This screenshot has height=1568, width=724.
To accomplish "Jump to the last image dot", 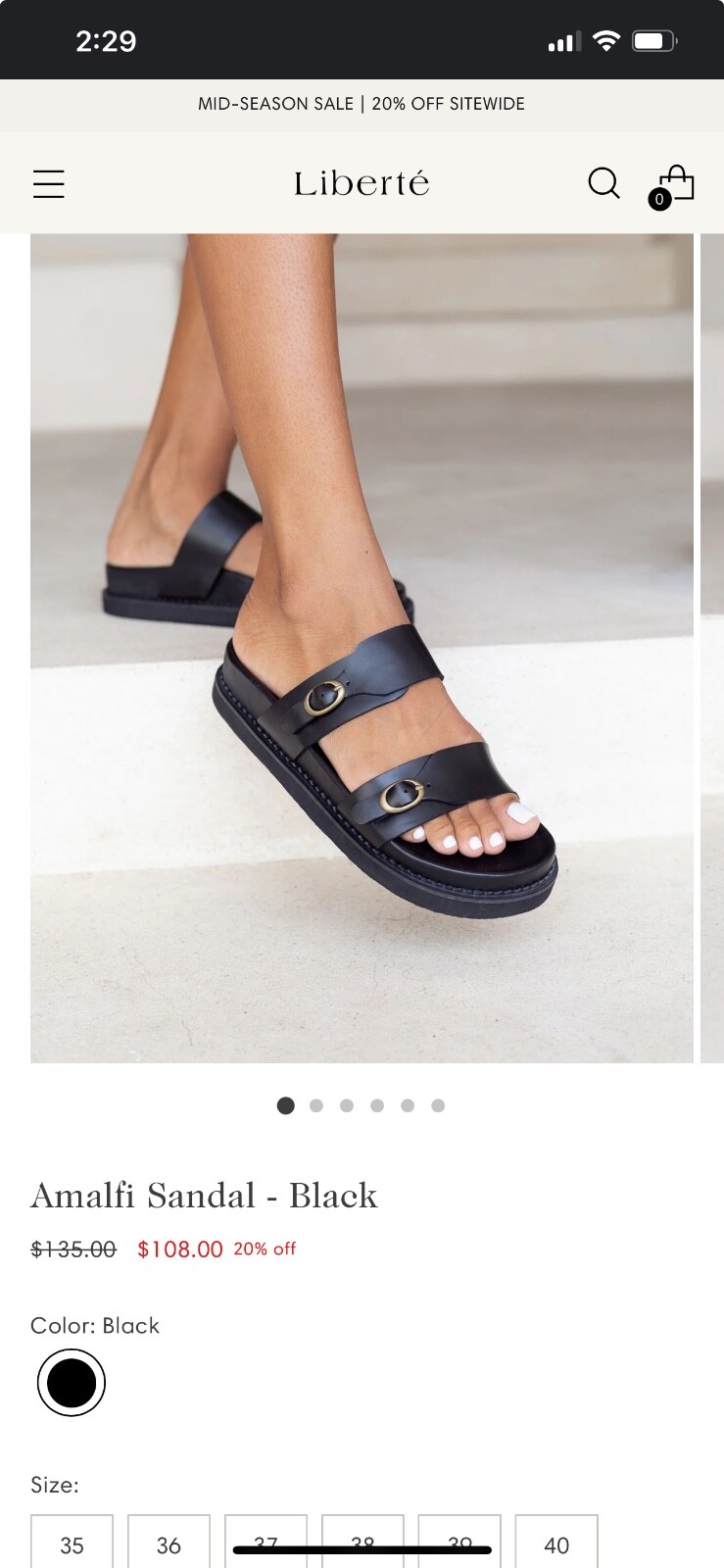I will tap(438, 1105).
